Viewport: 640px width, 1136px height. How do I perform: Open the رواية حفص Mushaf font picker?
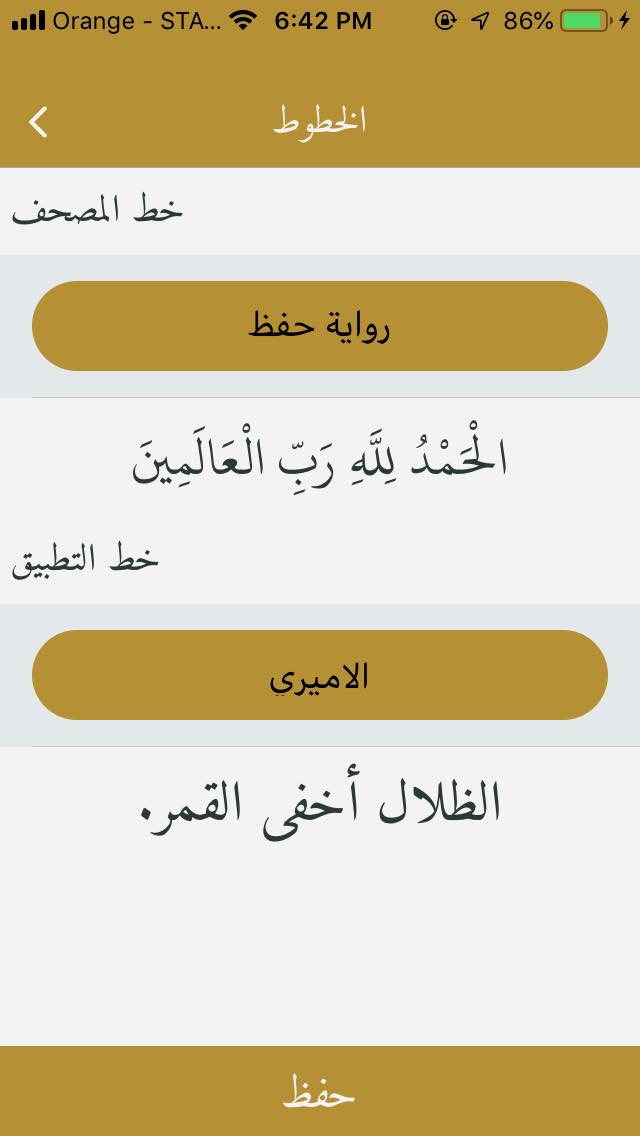(320, 326)
